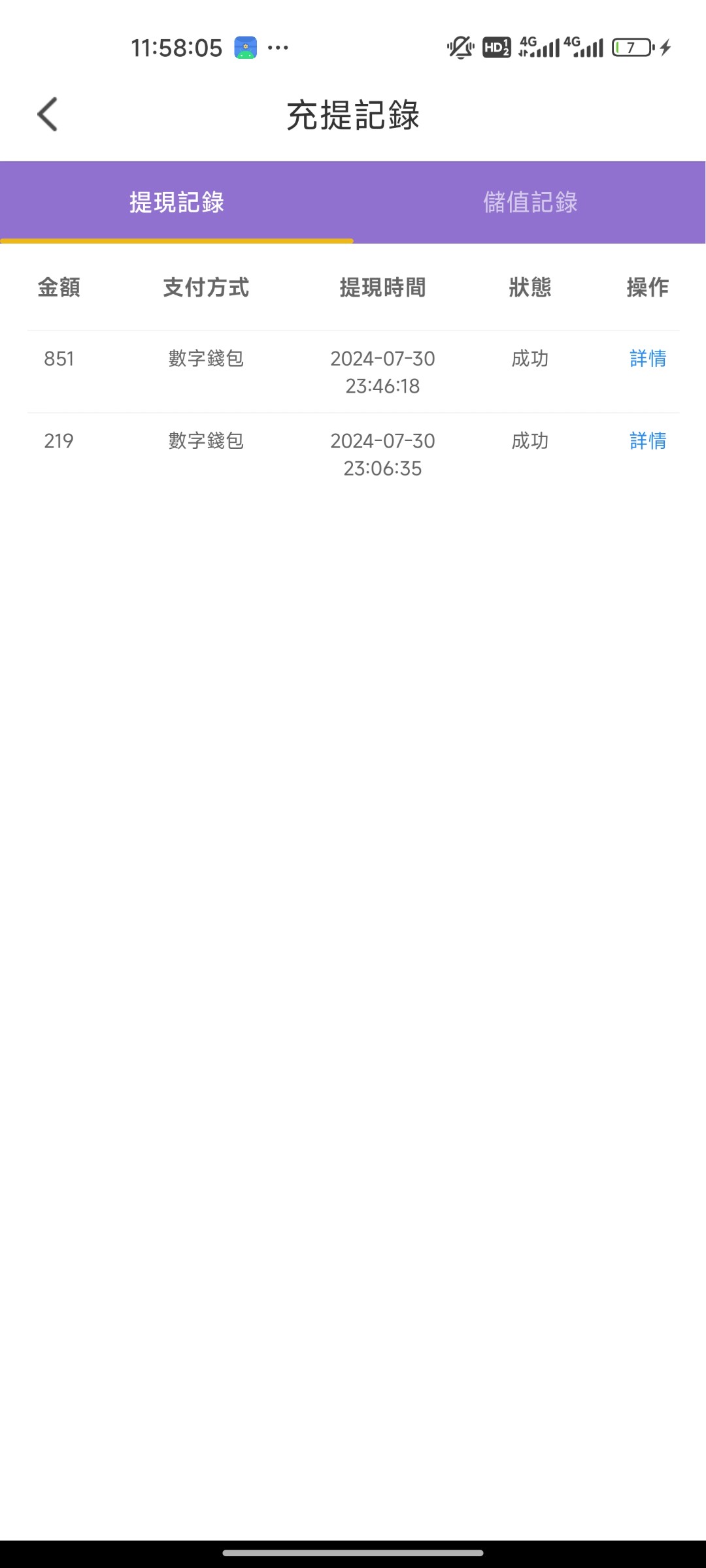The image size is (706, 1568).
Task: Open 詳情 for the 219 withdrawal
Action: point(648,441)
